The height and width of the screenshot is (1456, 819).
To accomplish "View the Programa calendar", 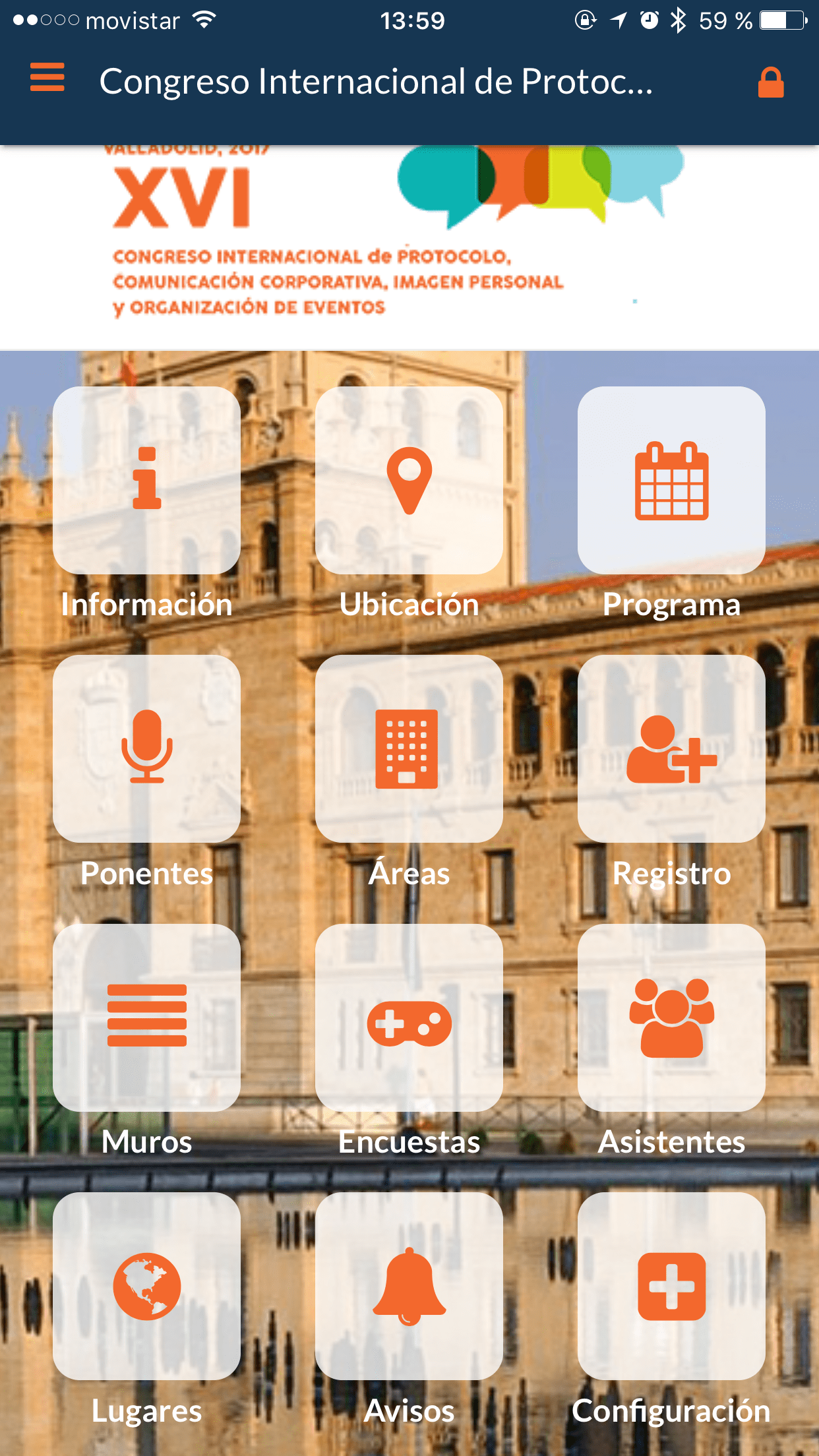I will pos(671,480).
